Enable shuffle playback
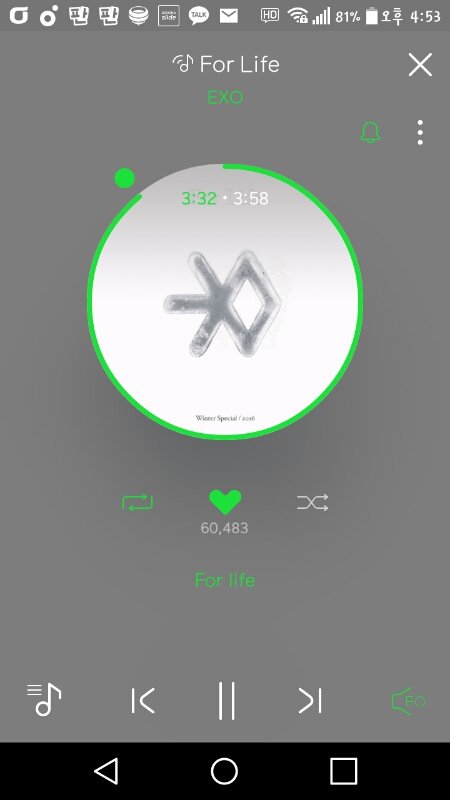The height and width of the screenshot is (800, 450). pyautogui.click(x=312, y=503)
